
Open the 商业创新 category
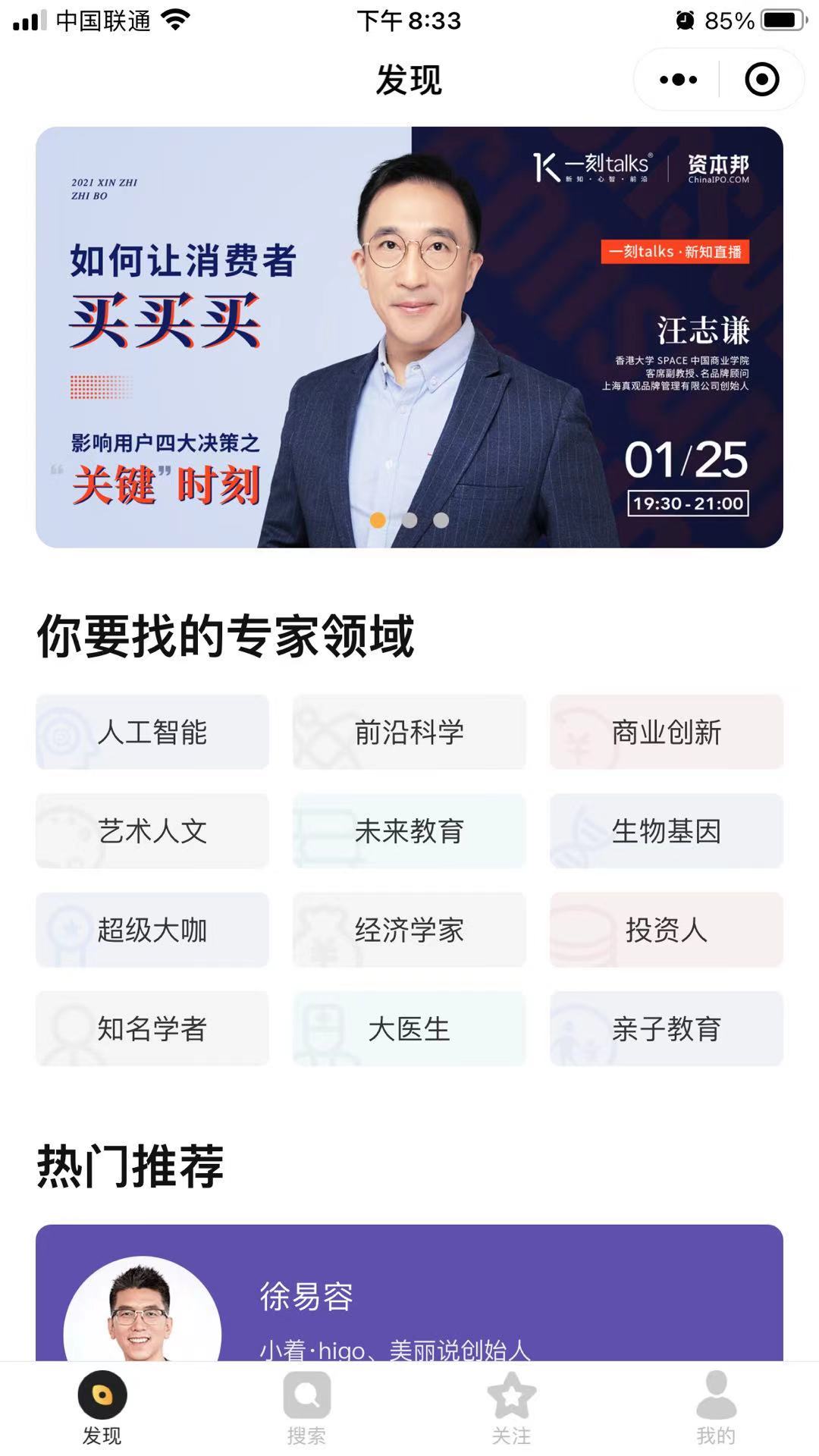point(667,733)
